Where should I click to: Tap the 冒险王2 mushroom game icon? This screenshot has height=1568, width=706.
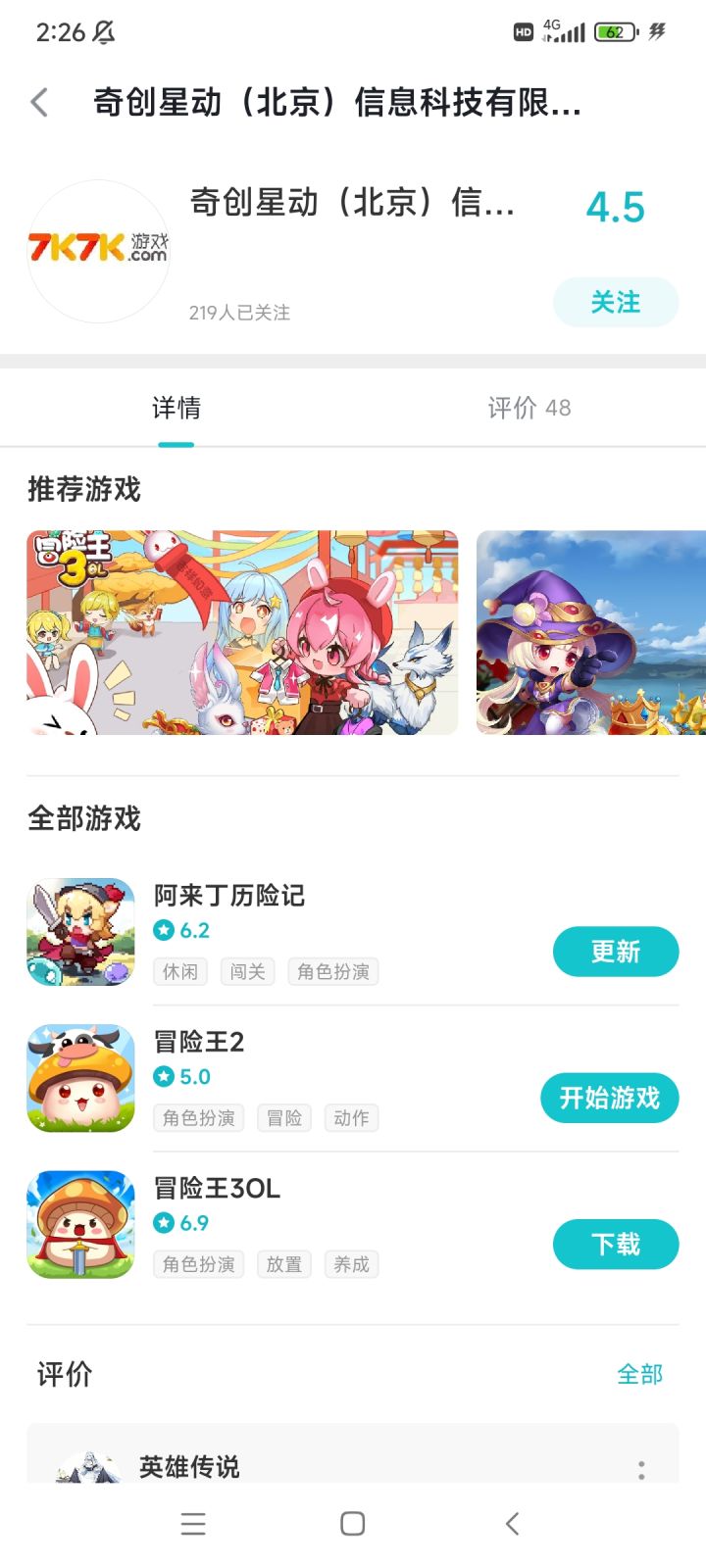[x=80, y=1078]
